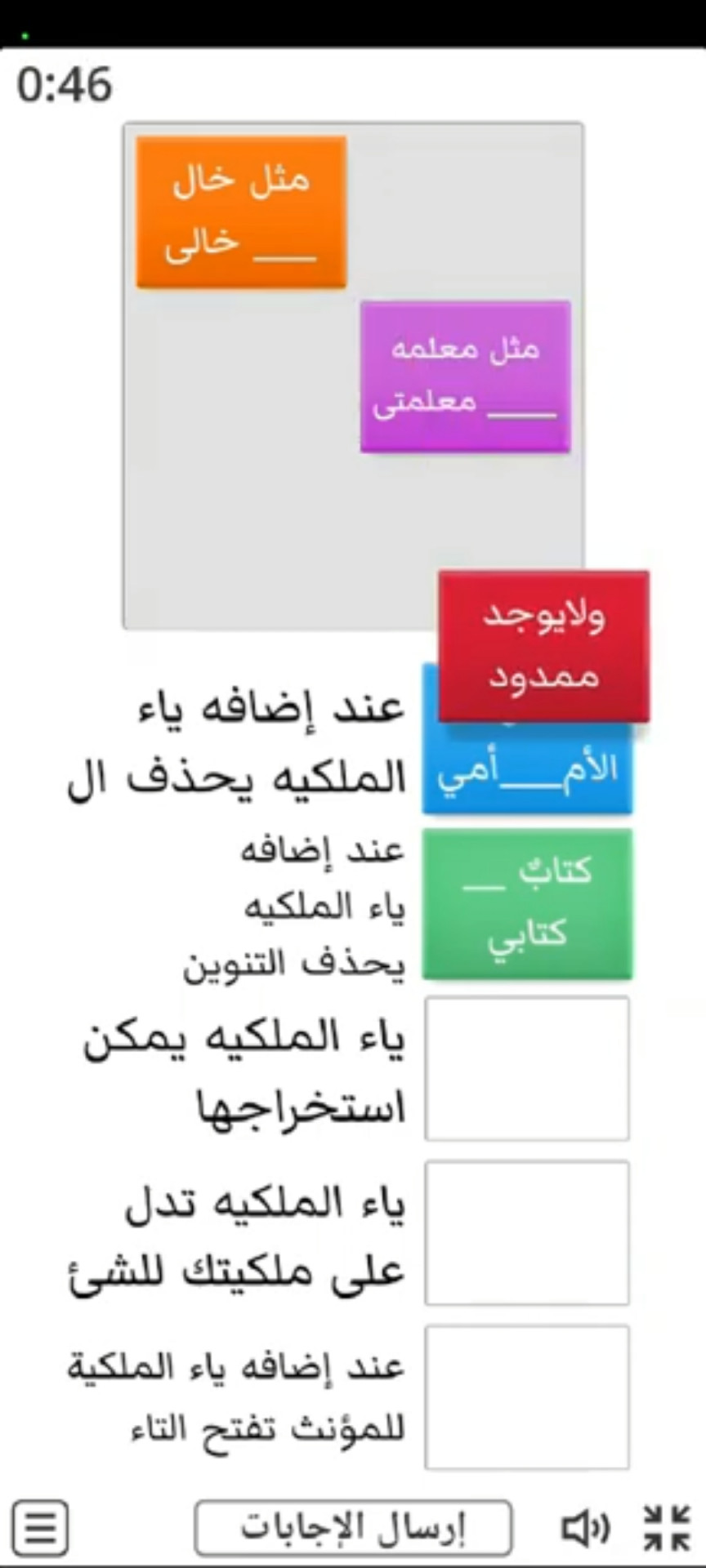Tap empty slot beside ياء الملكيه يمكن استخراجها

[x=527, y=1068]
